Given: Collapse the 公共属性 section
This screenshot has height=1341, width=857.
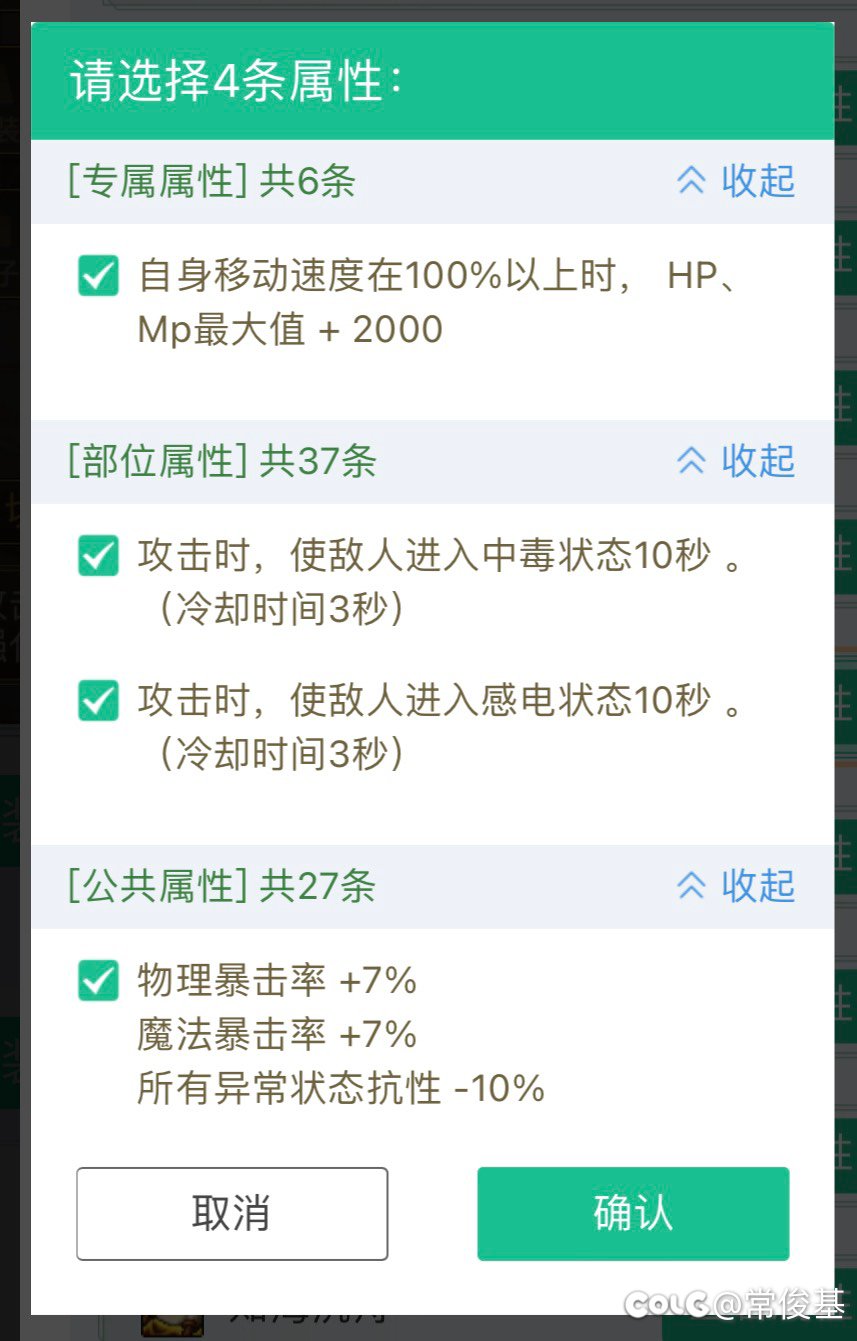Looking at the screenshot, I should (736, 886).
